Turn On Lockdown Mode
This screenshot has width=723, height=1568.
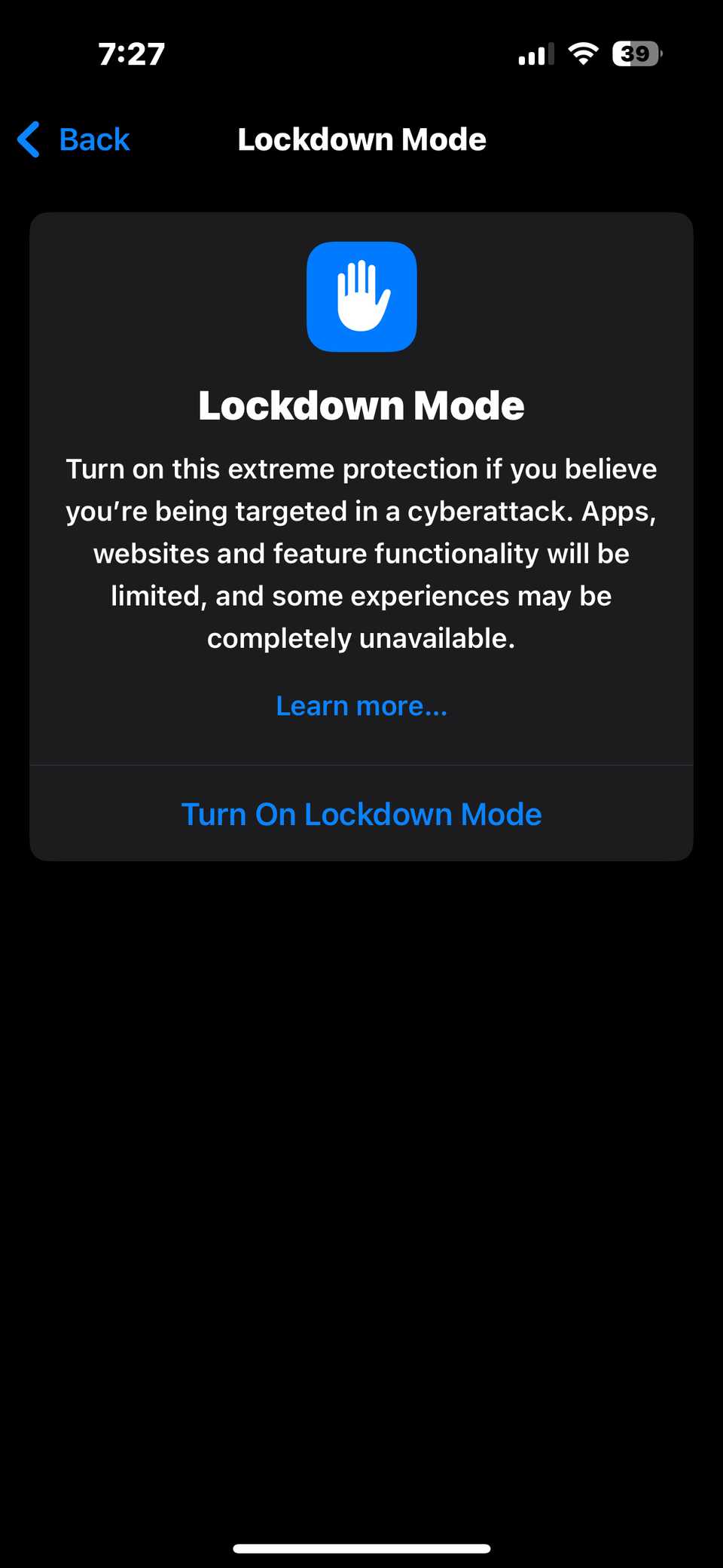[x=361, y=815]
